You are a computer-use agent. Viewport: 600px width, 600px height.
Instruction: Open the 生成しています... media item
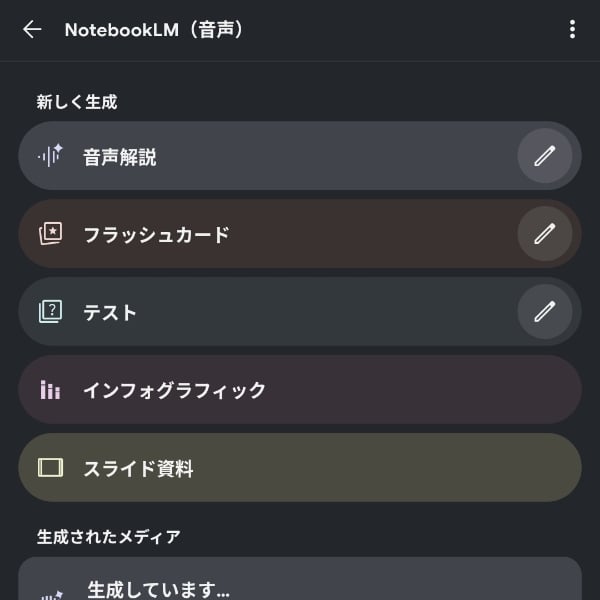point(300,584)
